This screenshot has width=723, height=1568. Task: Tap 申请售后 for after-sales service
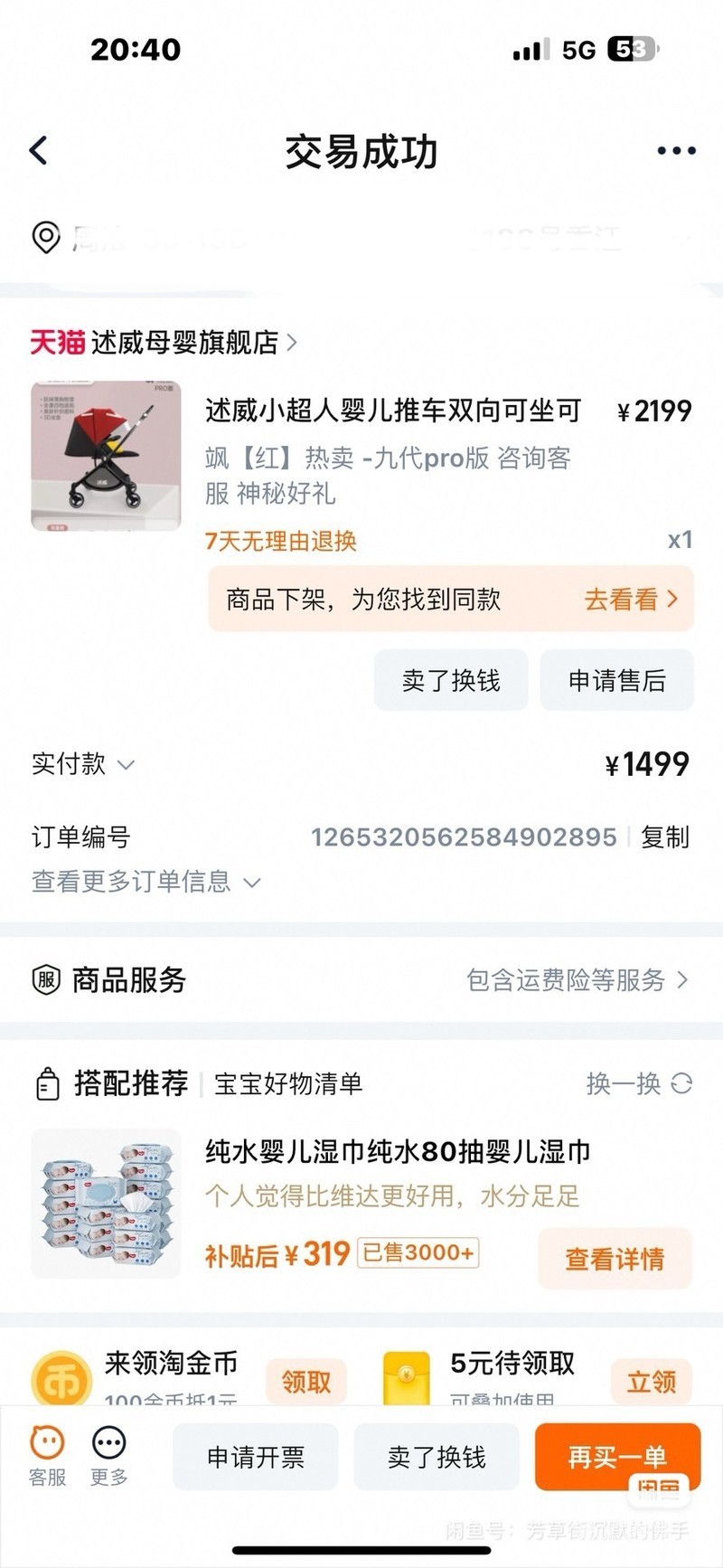click(x=616, y=680)
